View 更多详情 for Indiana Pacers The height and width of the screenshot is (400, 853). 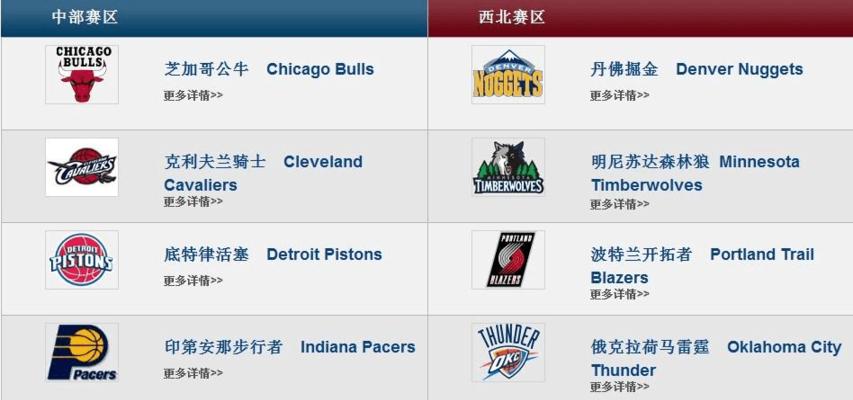[x=193, y=374]
